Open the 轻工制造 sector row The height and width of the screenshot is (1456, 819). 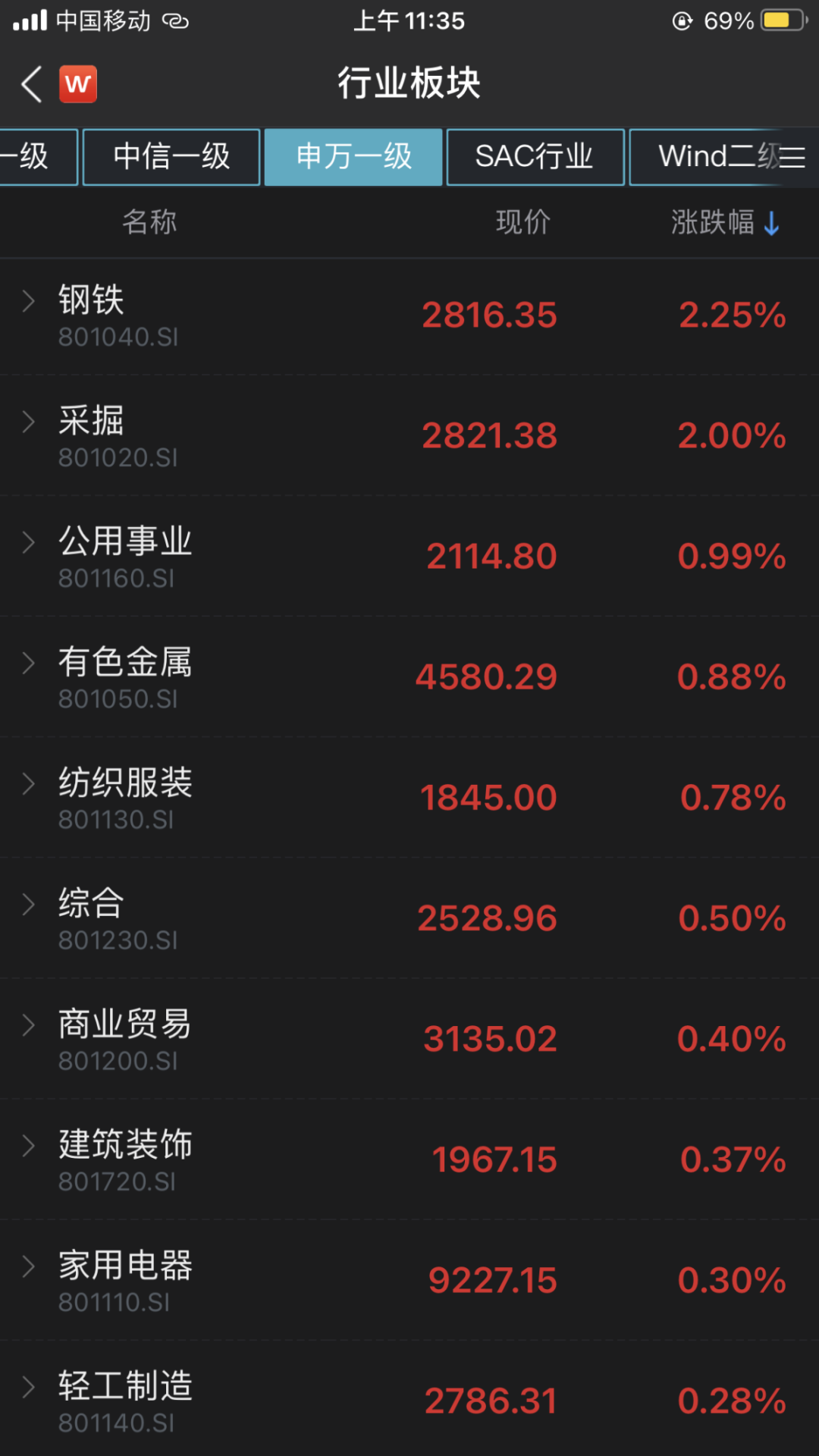point(409,1398)
